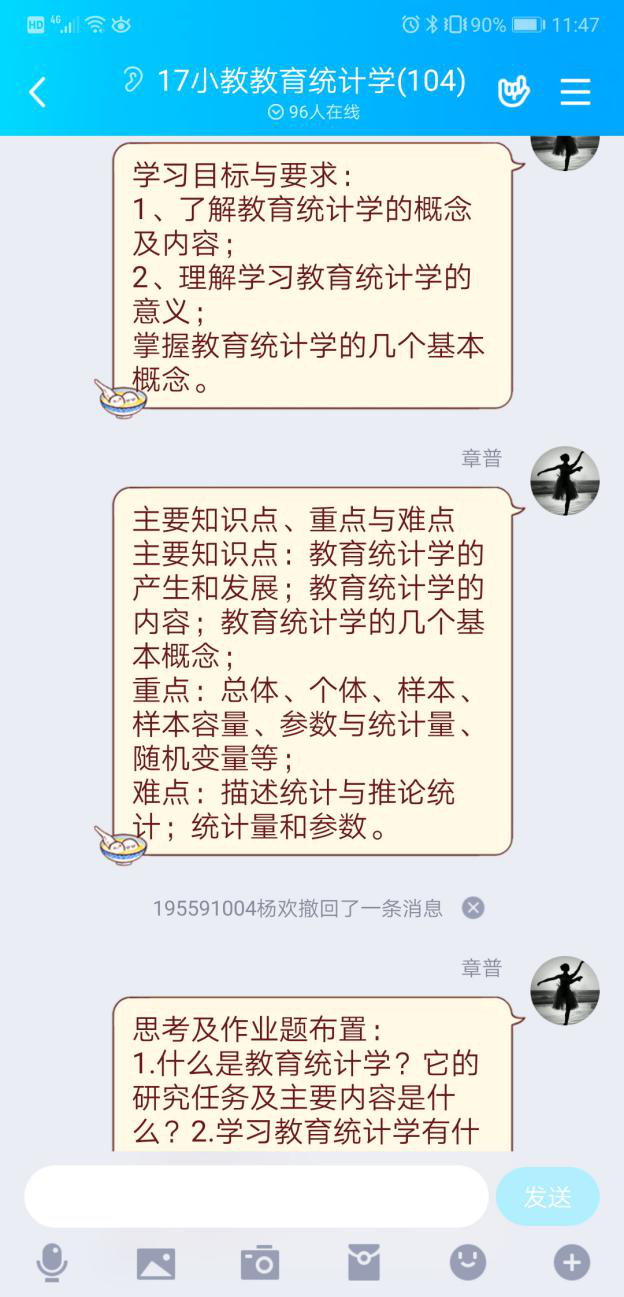This screenshot has width=624, height=1297.
Task: Open the emoji smiley panel
Action: click(468, 1263)
